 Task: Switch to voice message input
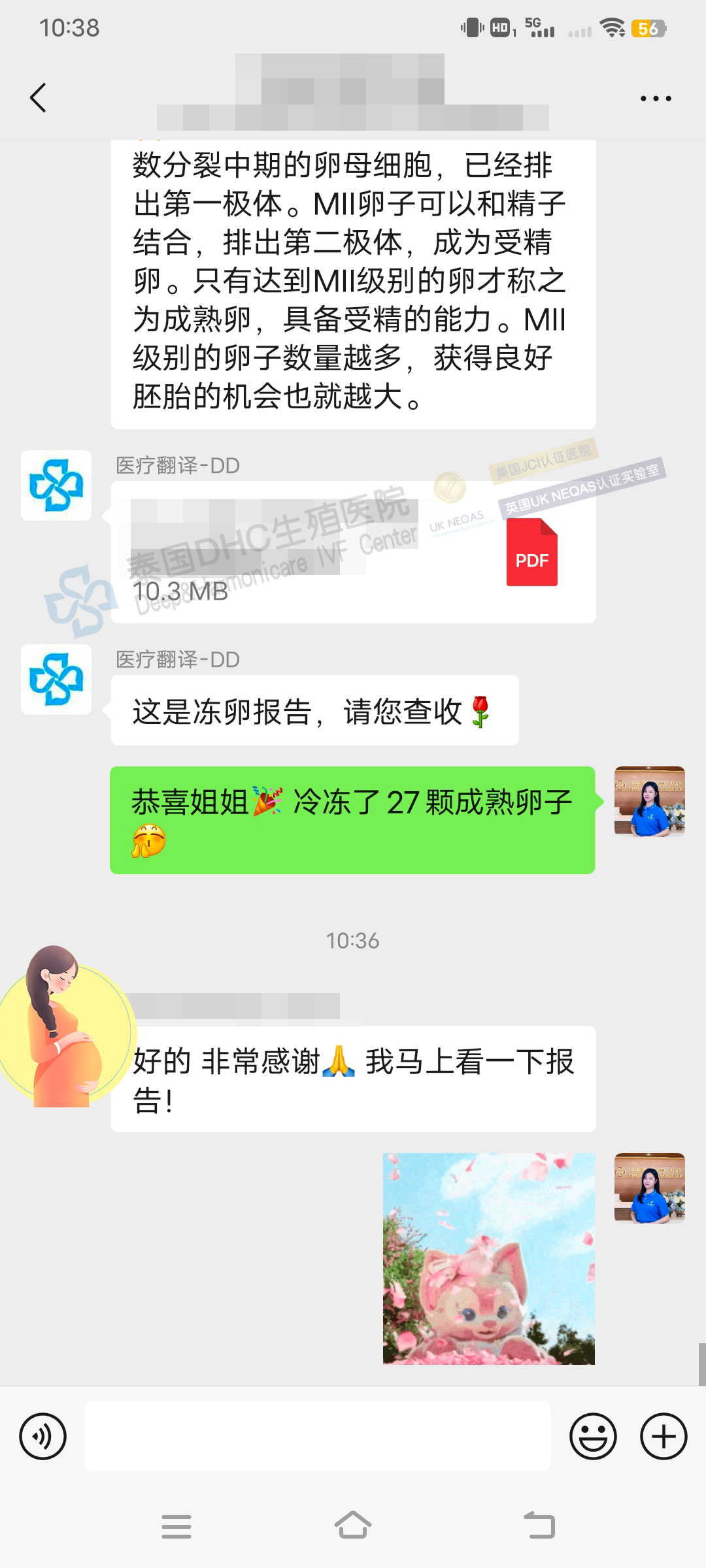43,1436
